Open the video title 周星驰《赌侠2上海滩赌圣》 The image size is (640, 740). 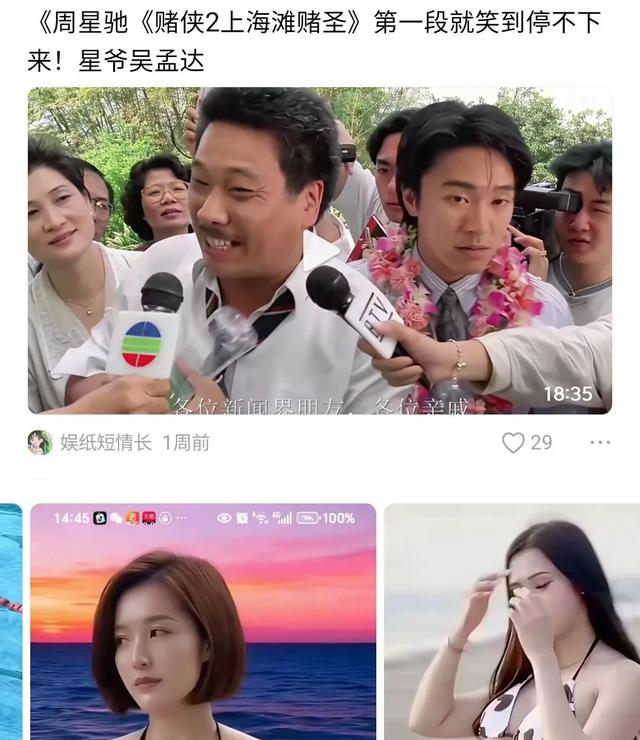click(x=314, y=42)
